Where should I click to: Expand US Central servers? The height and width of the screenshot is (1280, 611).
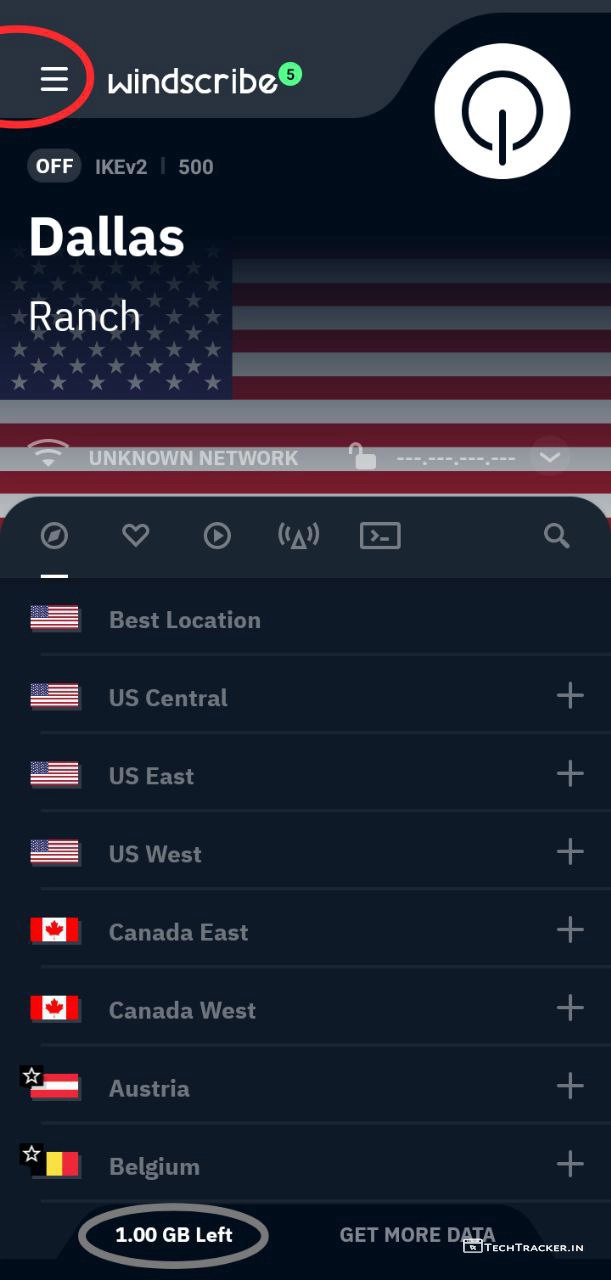[x=569, y=696]
